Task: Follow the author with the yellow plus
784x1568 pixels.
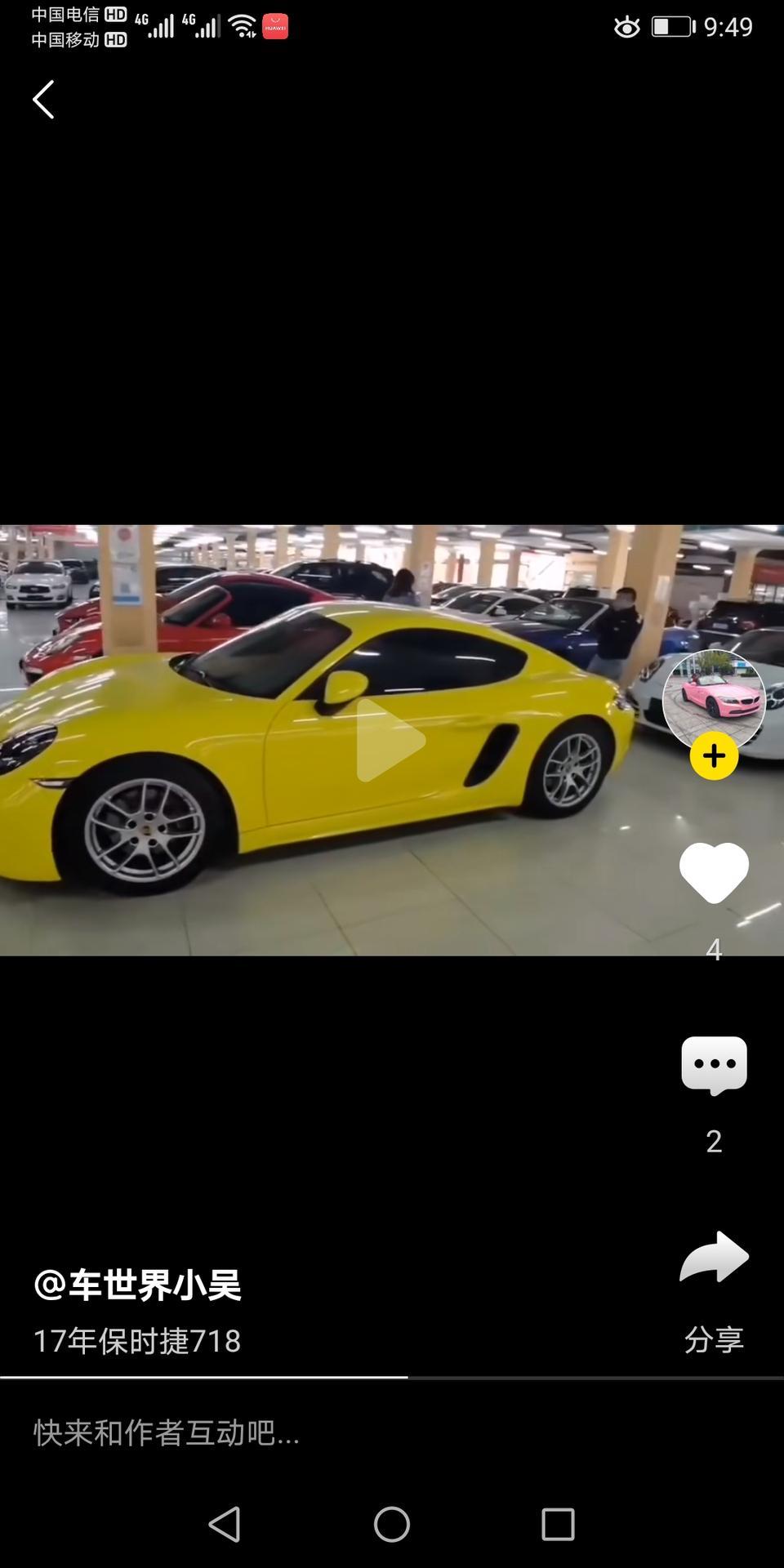Action: pos(714,756)
